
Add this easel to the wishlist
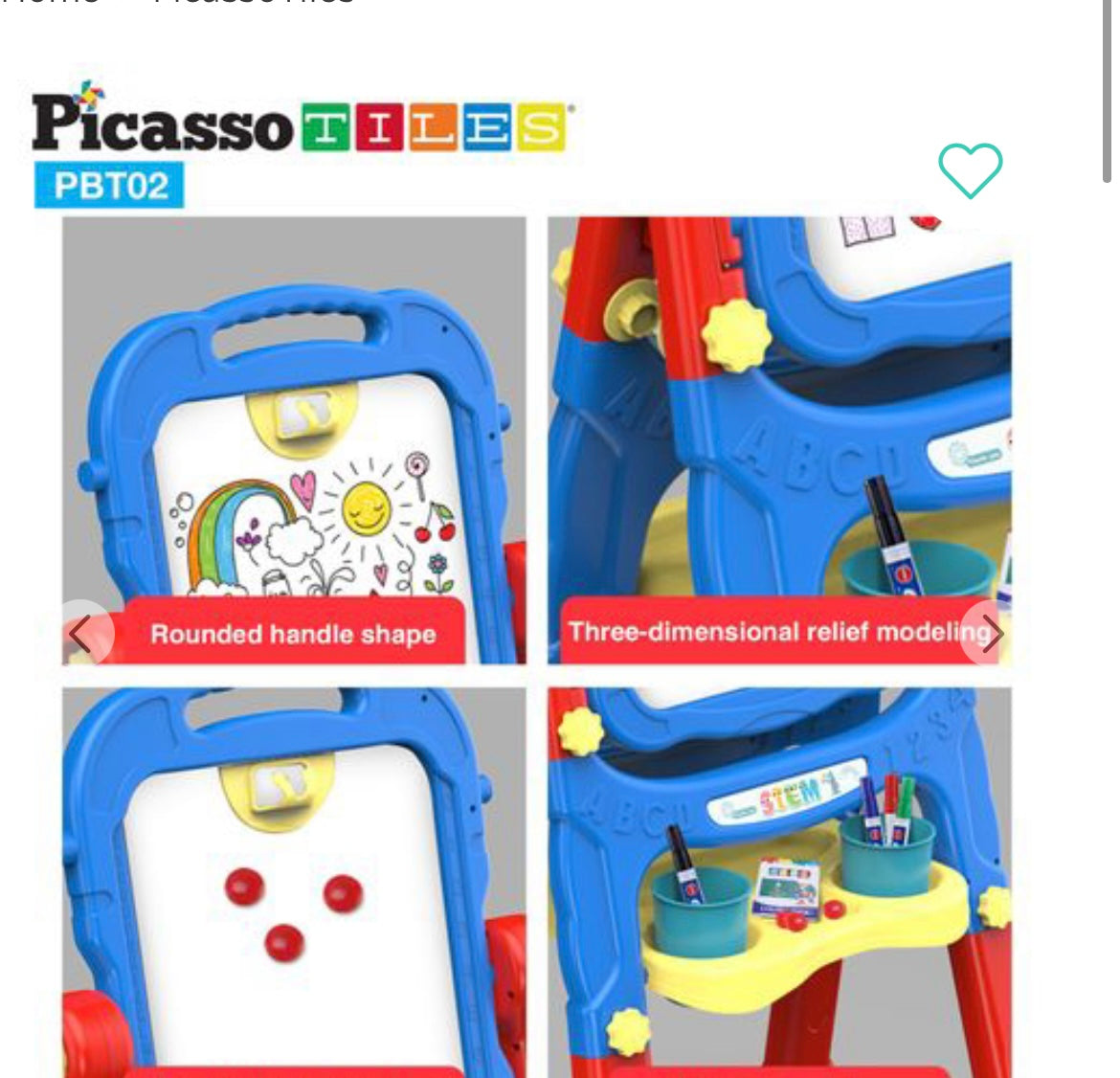pos(970,170)
